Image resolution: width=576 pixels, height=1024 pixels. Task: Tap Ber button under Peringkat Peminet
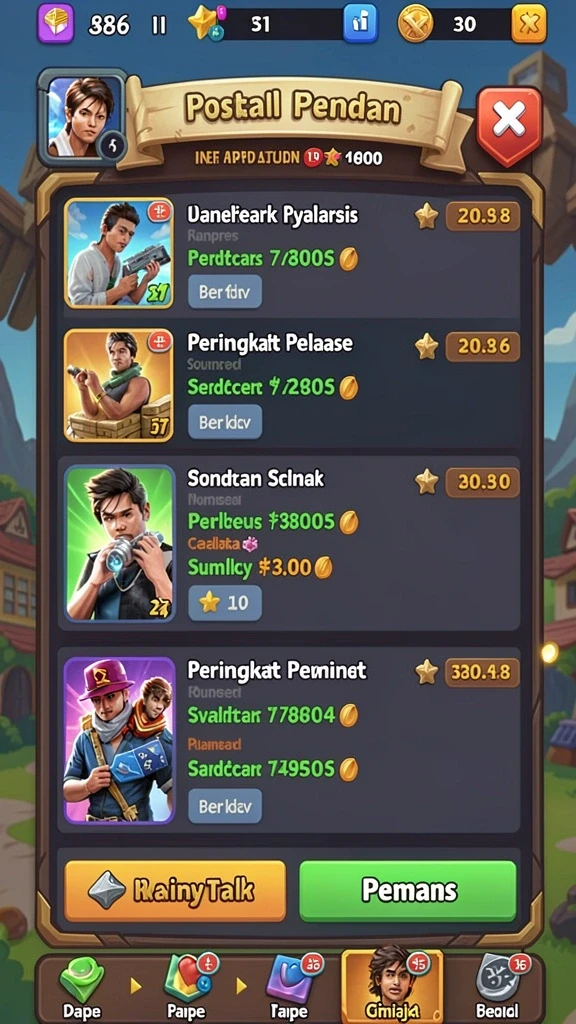[225, 806]
